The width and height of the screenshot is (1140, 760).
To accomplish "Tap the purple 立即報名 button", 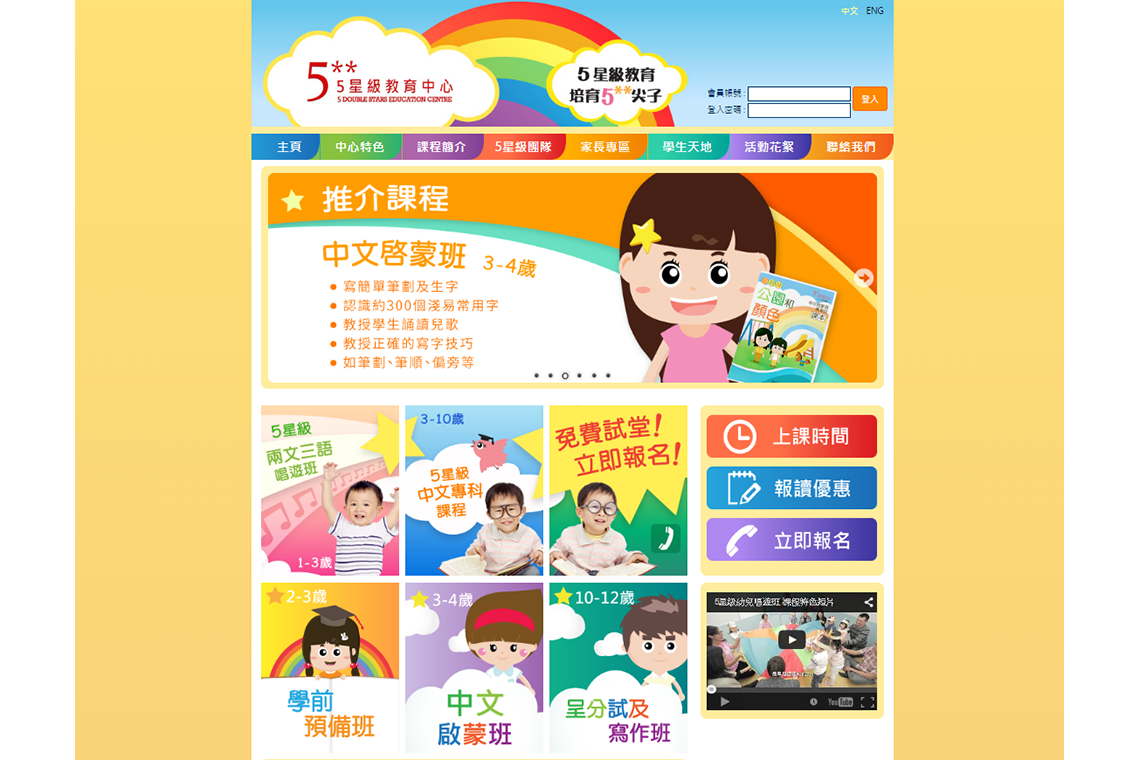I will 791,540.
